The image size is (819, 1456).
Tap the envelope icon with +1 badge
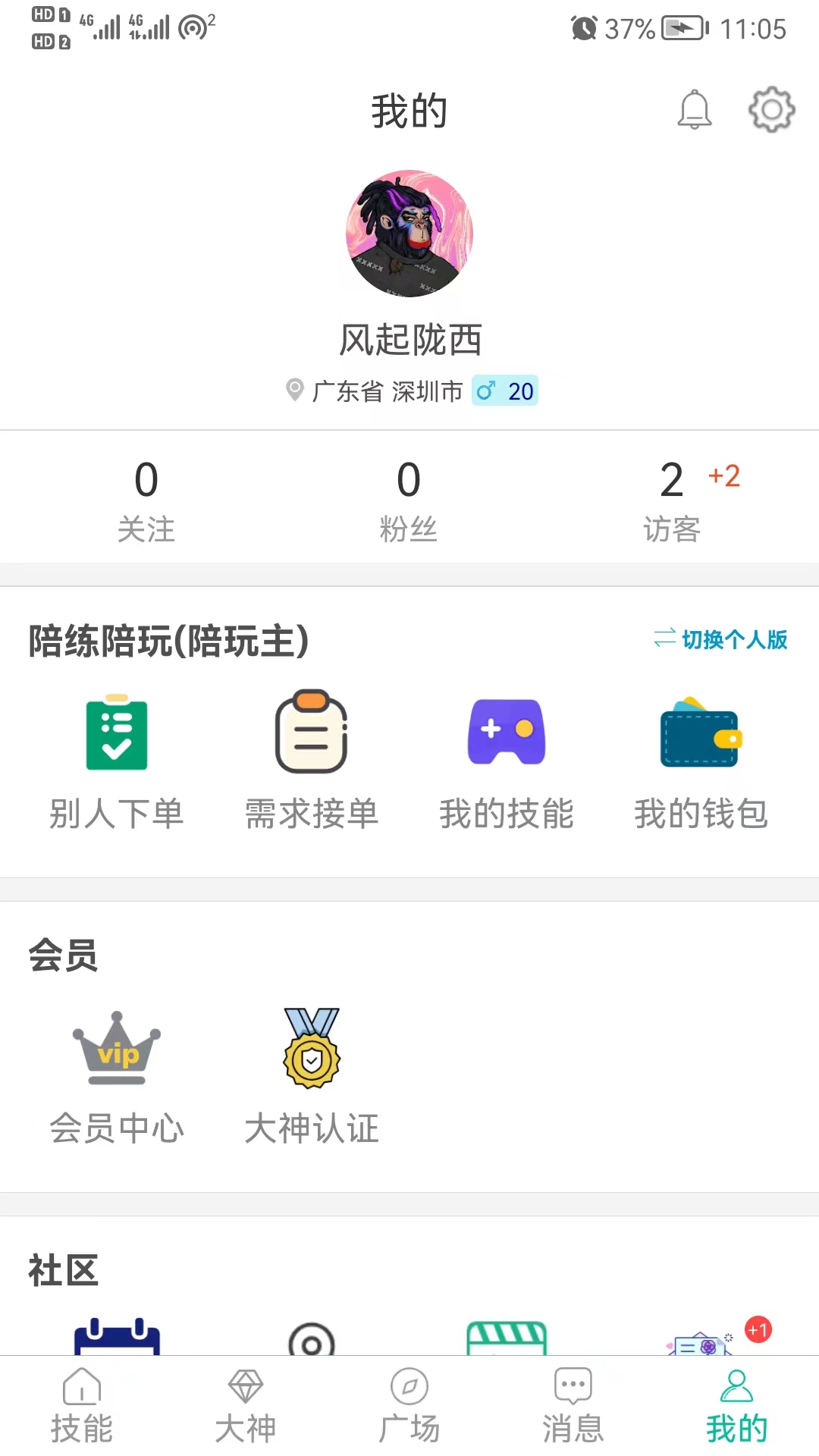point(700,1346)
